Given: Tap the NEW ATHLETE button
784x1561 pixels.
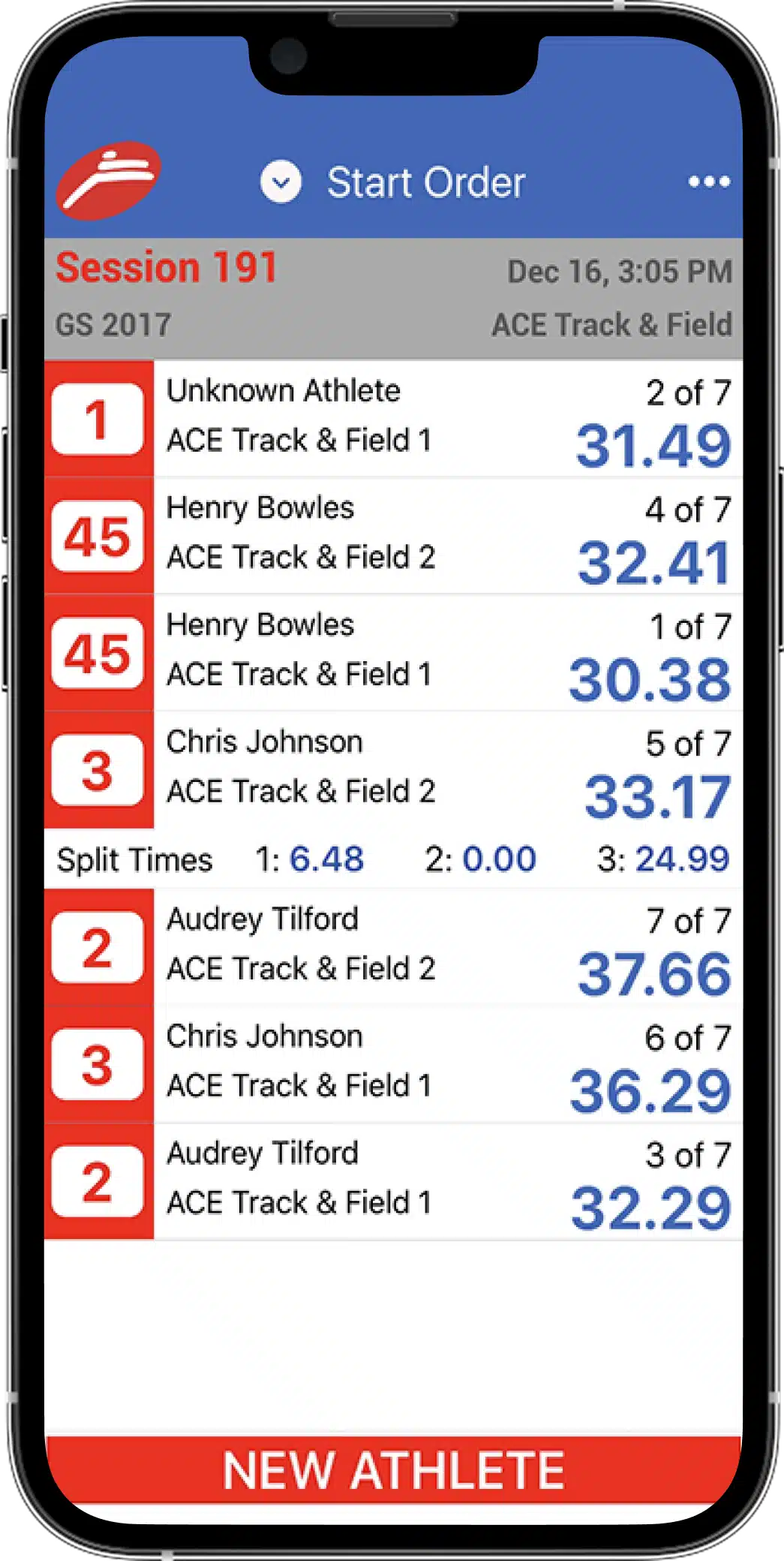Looking at the screenshot, I should (393, 1469).
